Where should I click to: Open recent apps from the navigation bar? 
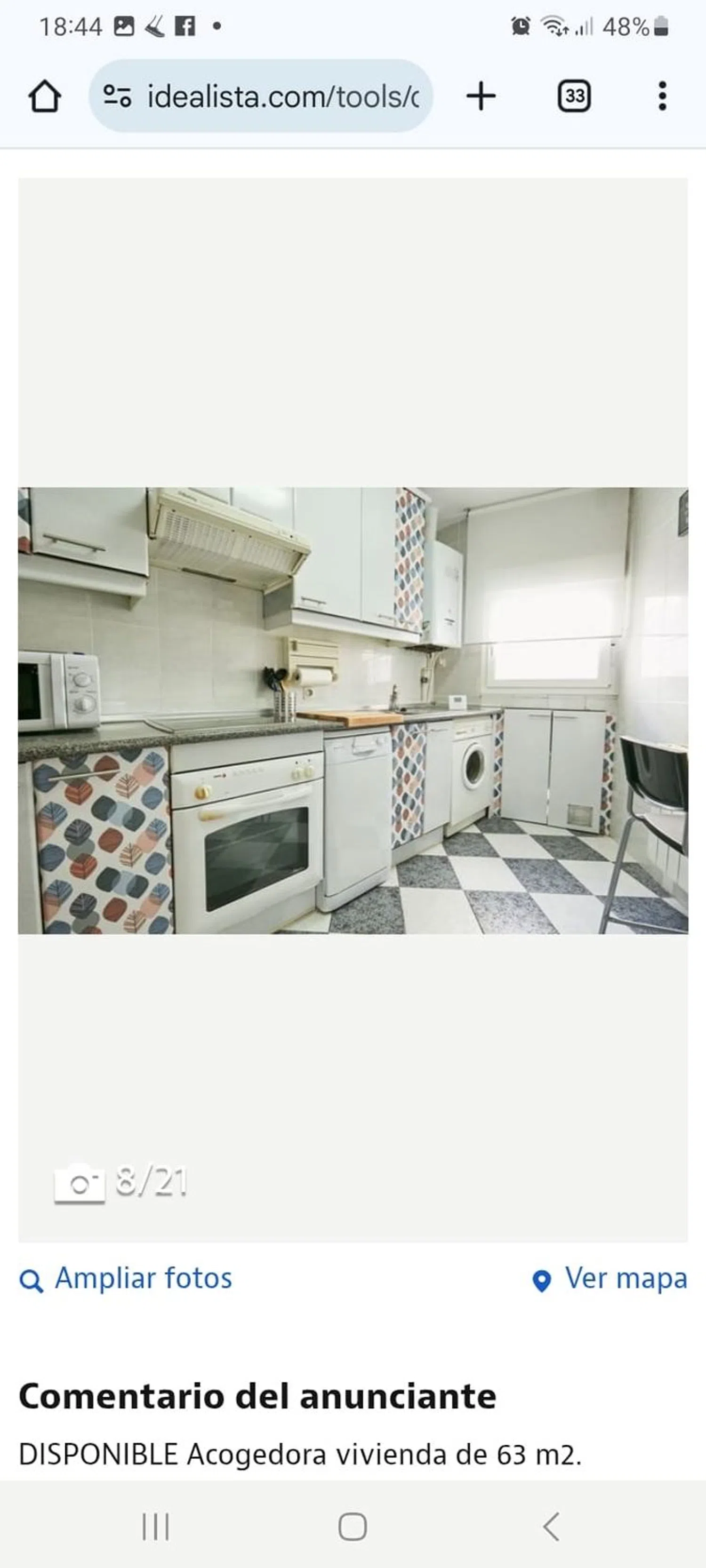click(x=155, y=1526)
